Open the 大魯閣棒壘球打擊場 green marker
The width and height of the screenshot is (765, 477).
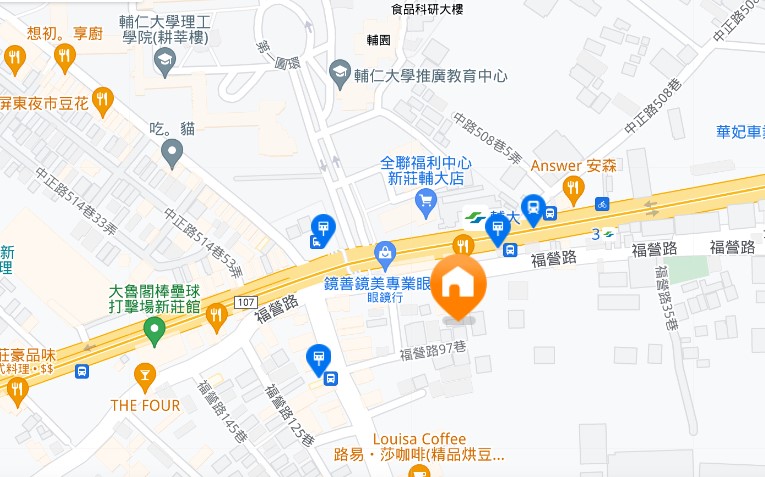click(x=154, y=329)
